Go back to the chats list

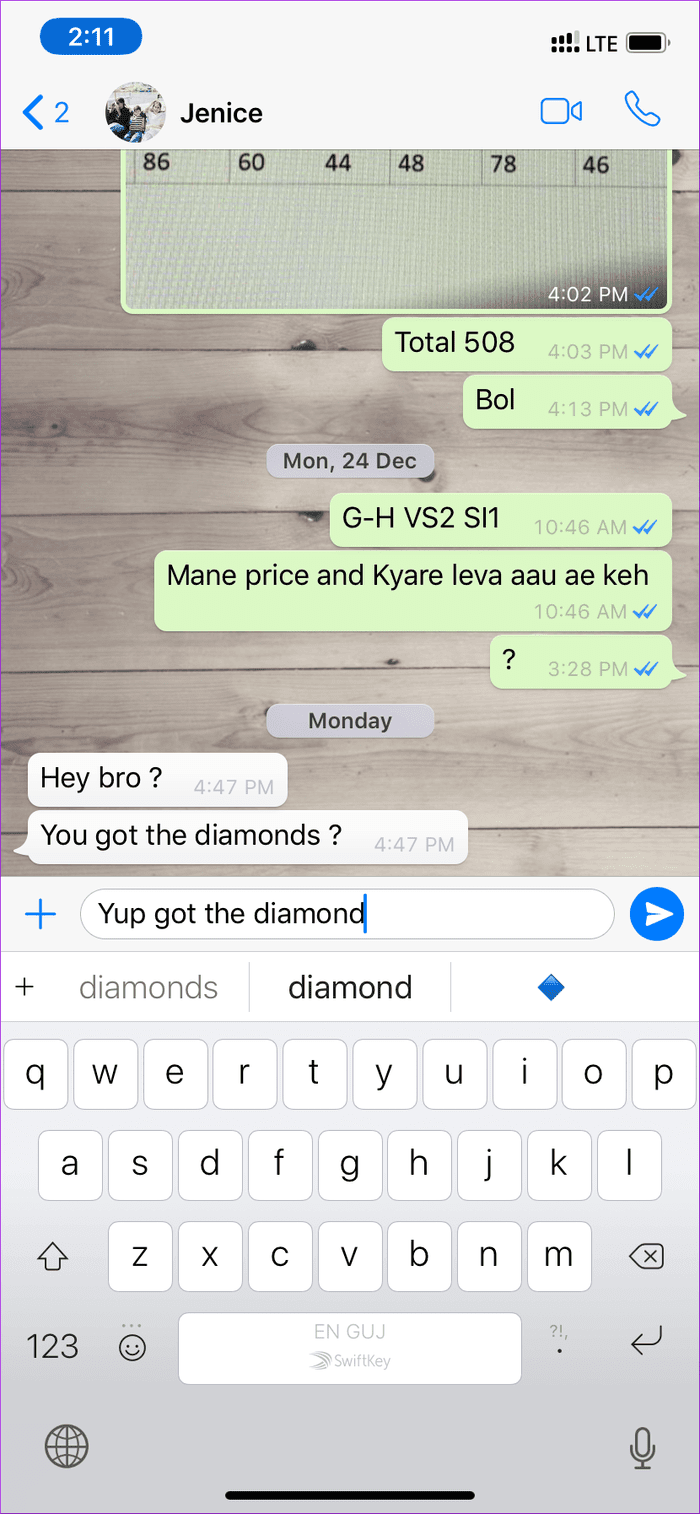pyautogui.click(x=45, y=112)
